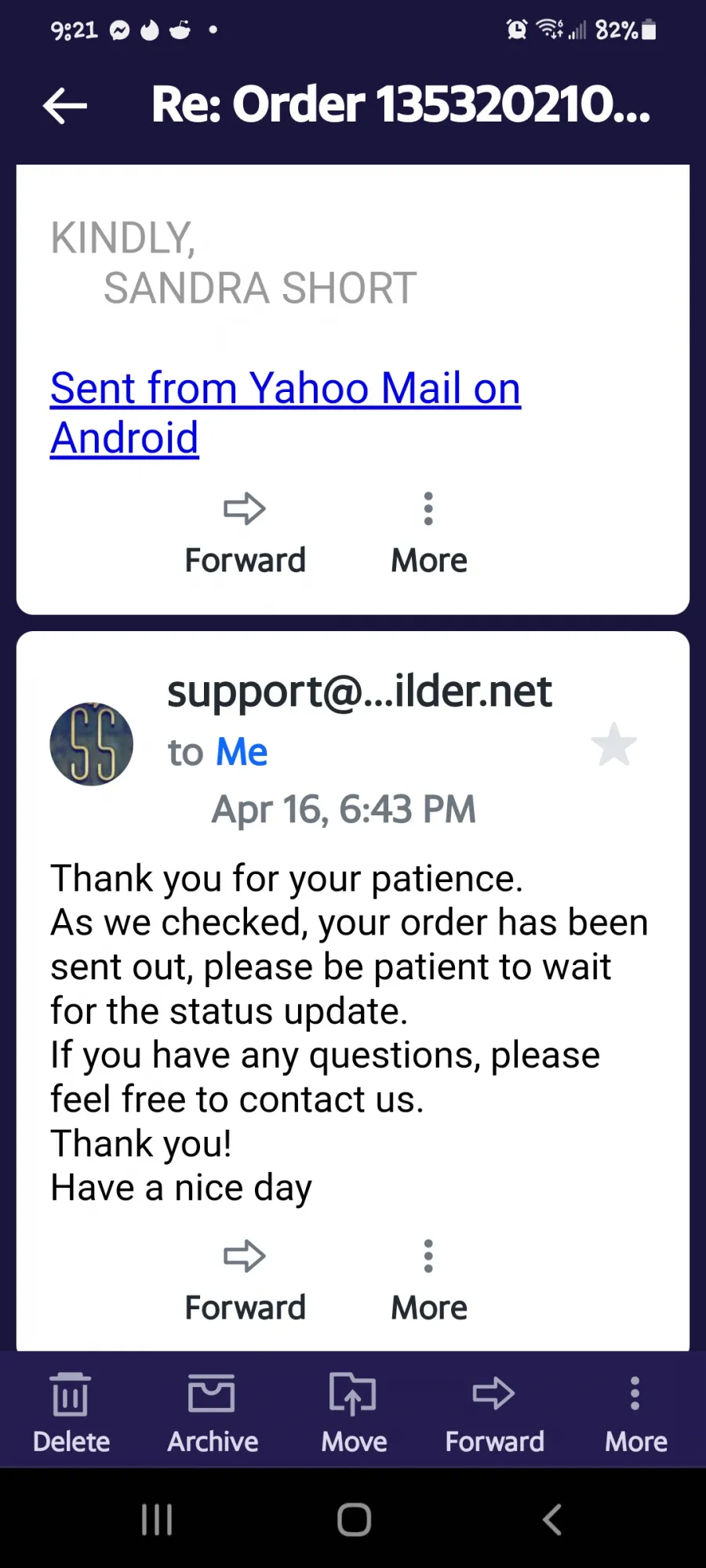Open More in the bottom toolbar

point(635,1413)
